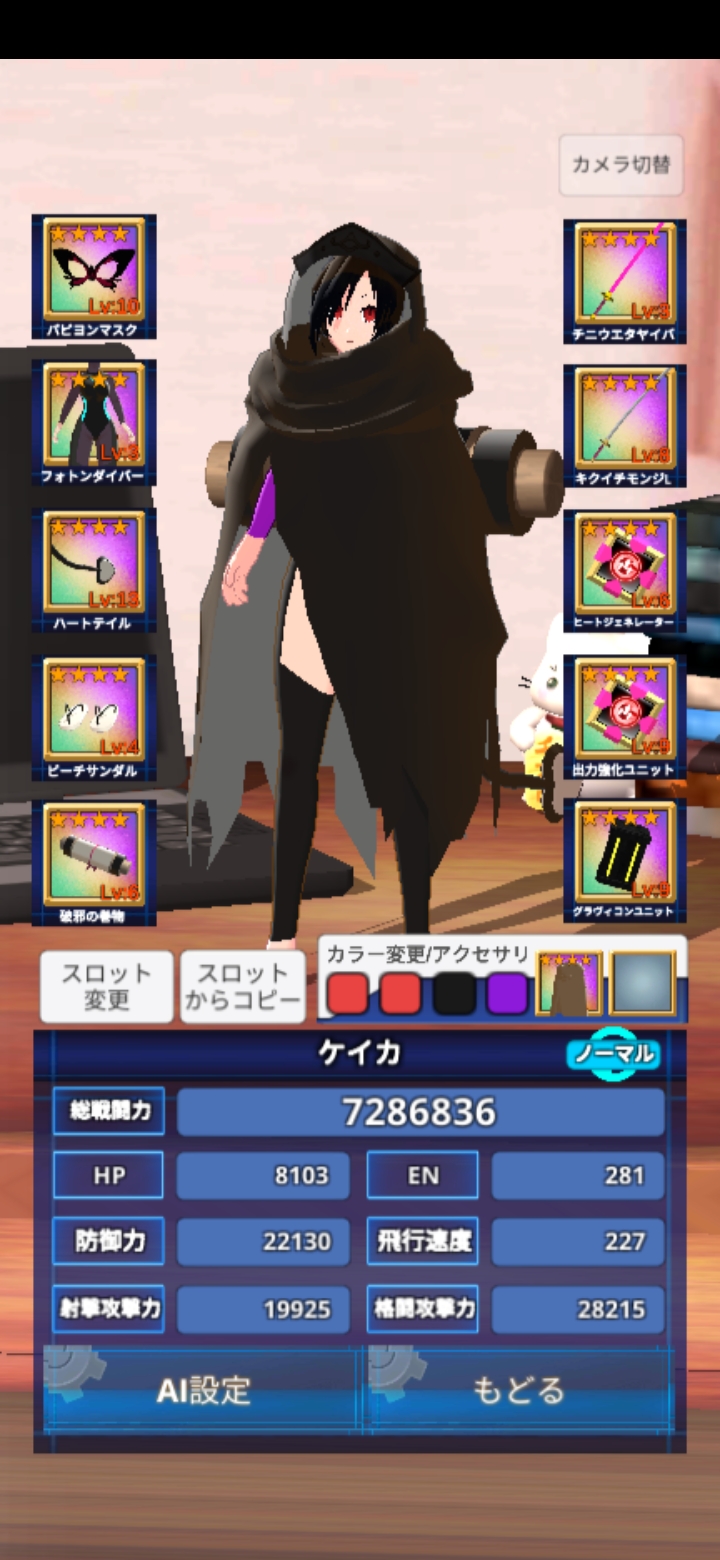The image size is (720, 1560).
Task: Tap the empty accessory slot
Action: click(x=643, y=982)
